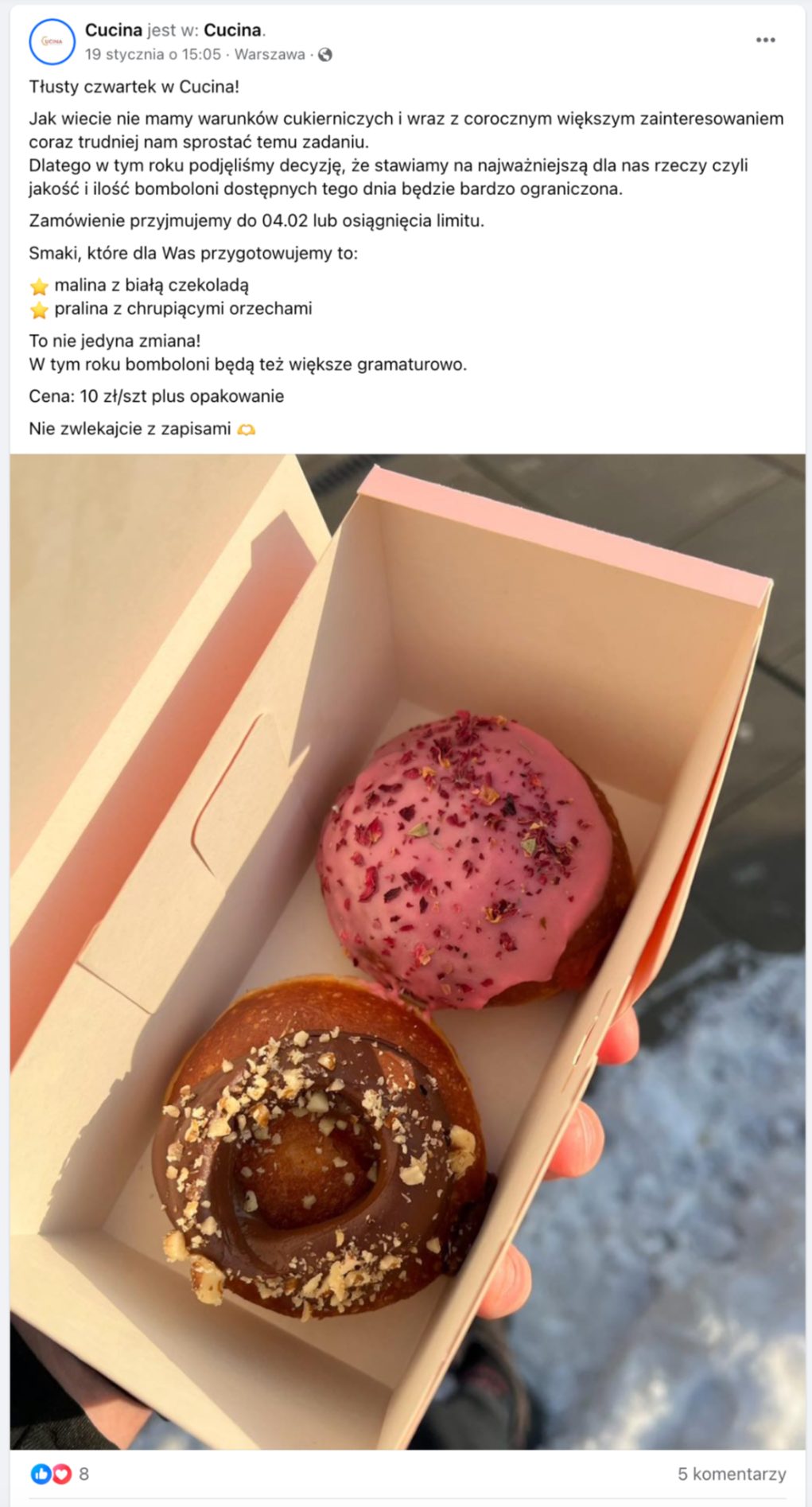Open the "5 komentarzy" comments
Viewport: 812px width, 1507px height.
pyautogui.click(x=732, y=1474)
